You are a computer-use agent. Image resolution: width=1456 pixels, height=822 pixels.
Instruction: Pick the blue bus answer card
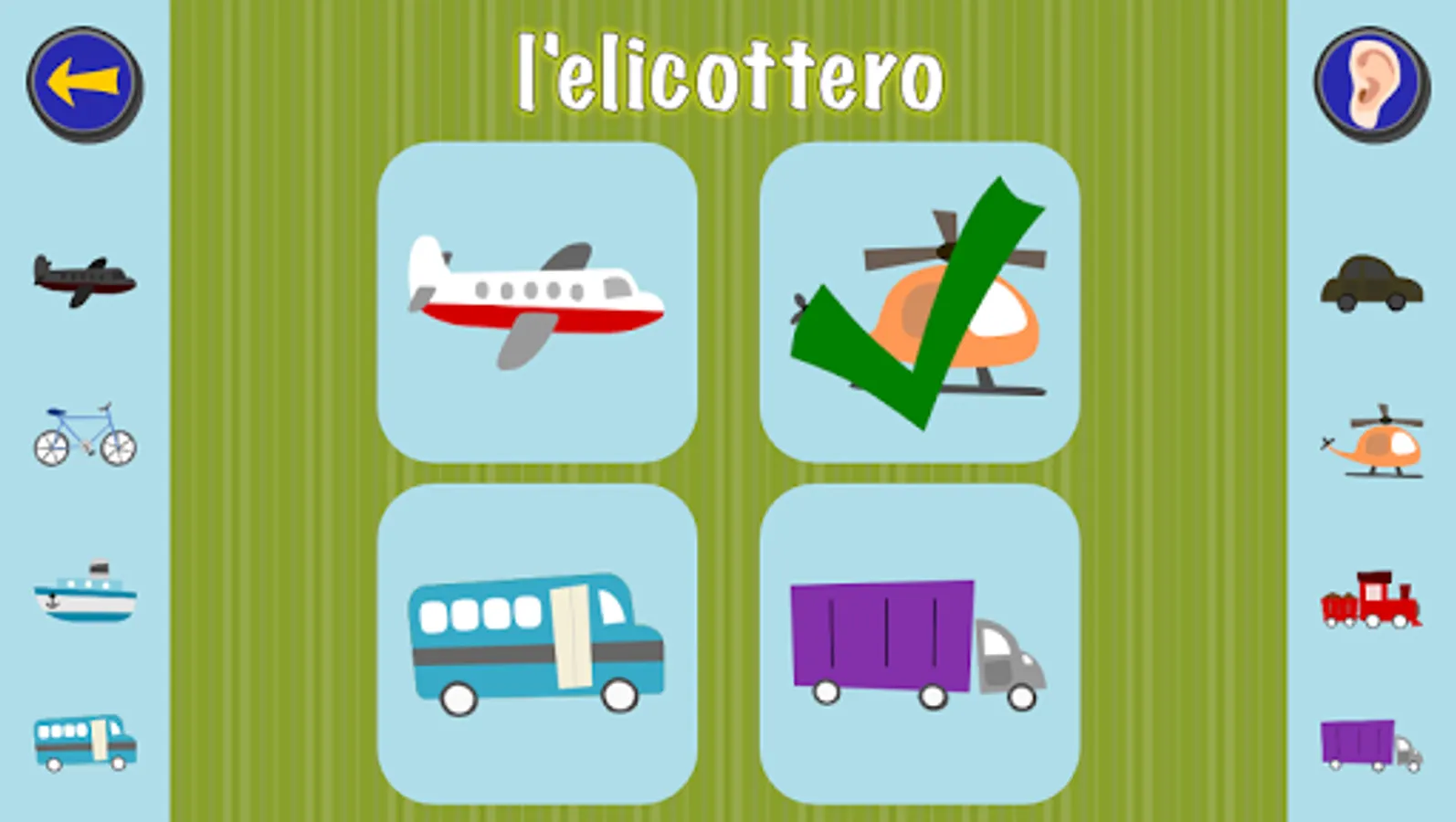537,644
